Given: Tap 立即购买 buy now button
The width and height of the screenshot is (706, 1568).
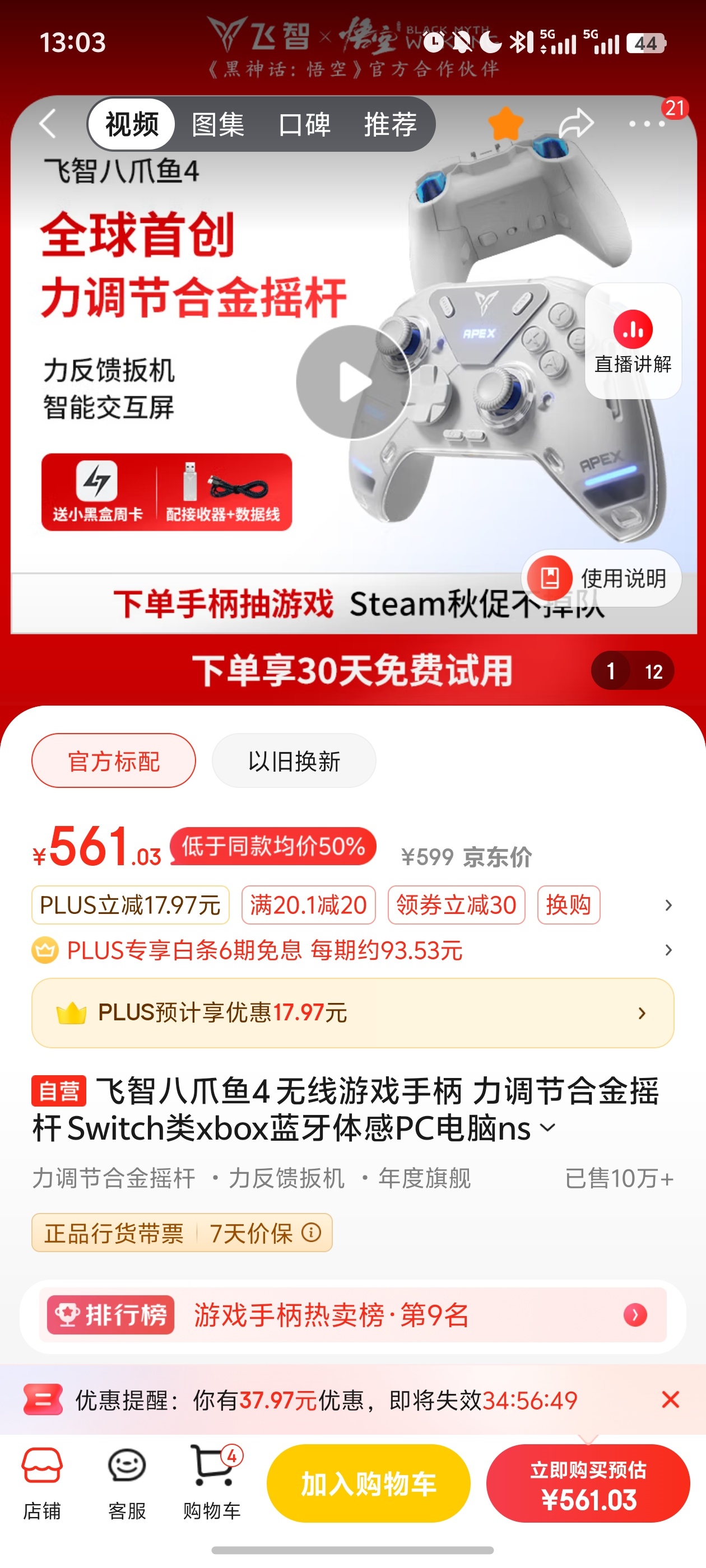Looking at the screenshot, I should tap(588, 1483).
